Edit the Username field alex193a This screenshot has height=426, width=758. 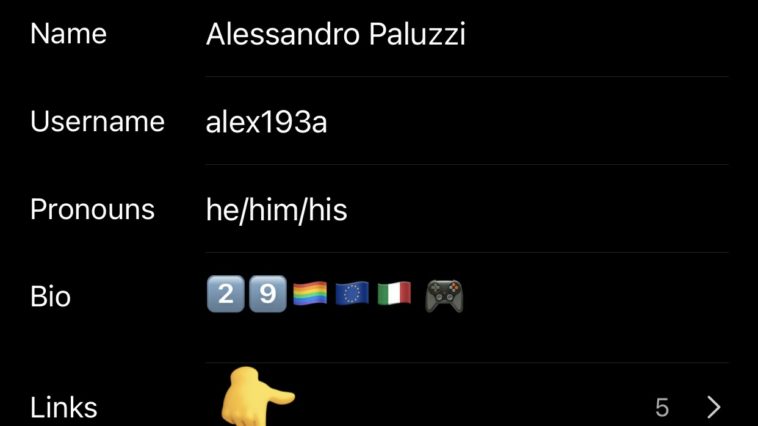[x=267, y=123]
